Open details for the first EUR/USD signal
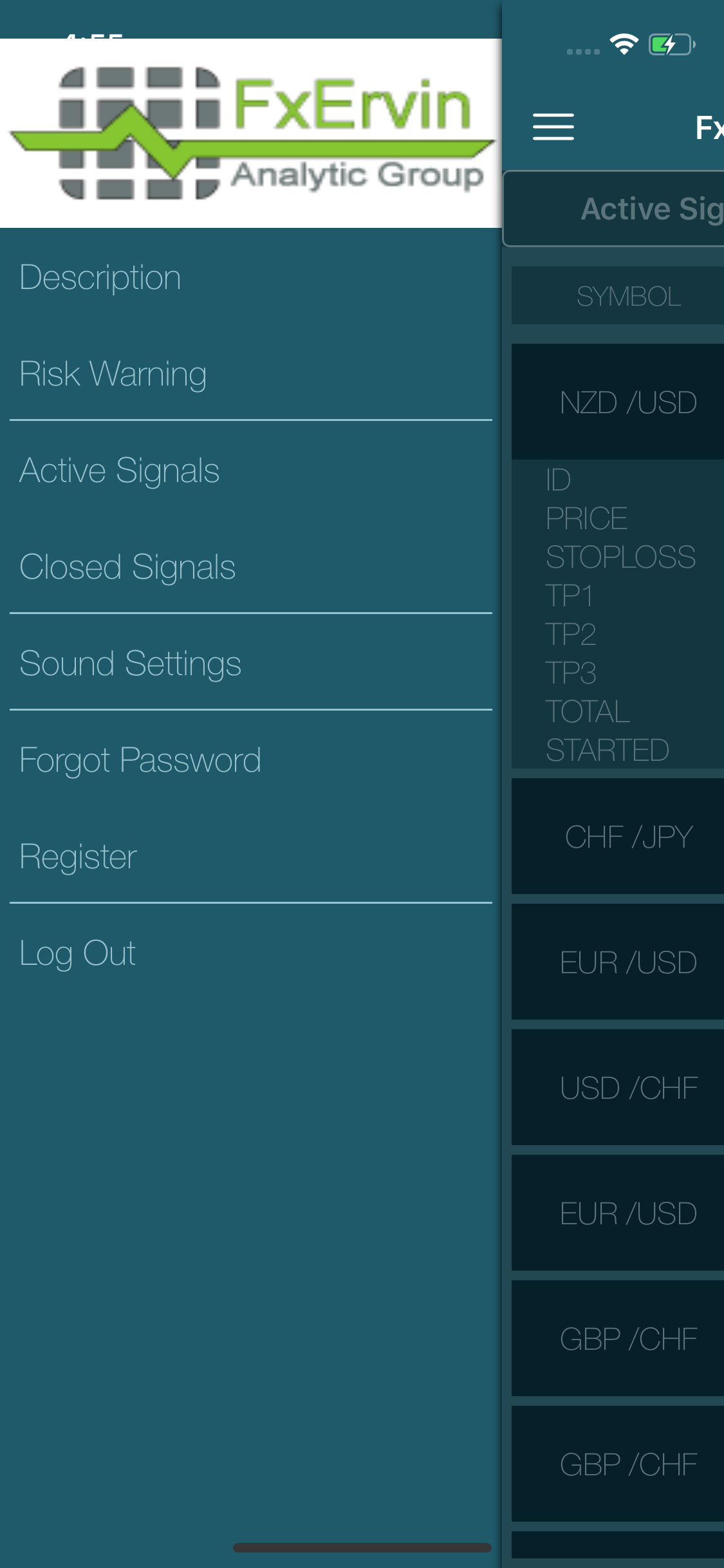Viewport: 724px width, 1568px height. pos(629,962)
